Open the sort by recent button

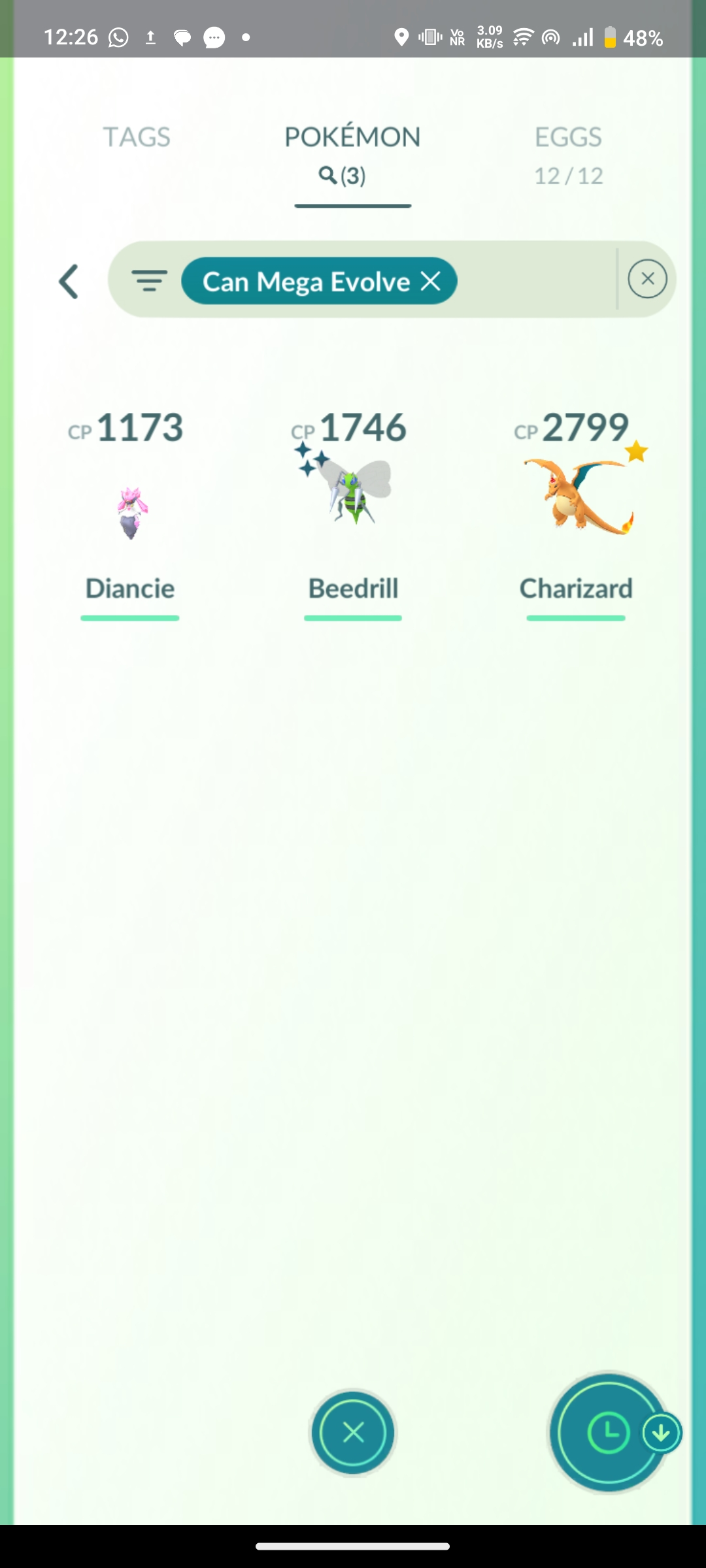pos(608,1433)
